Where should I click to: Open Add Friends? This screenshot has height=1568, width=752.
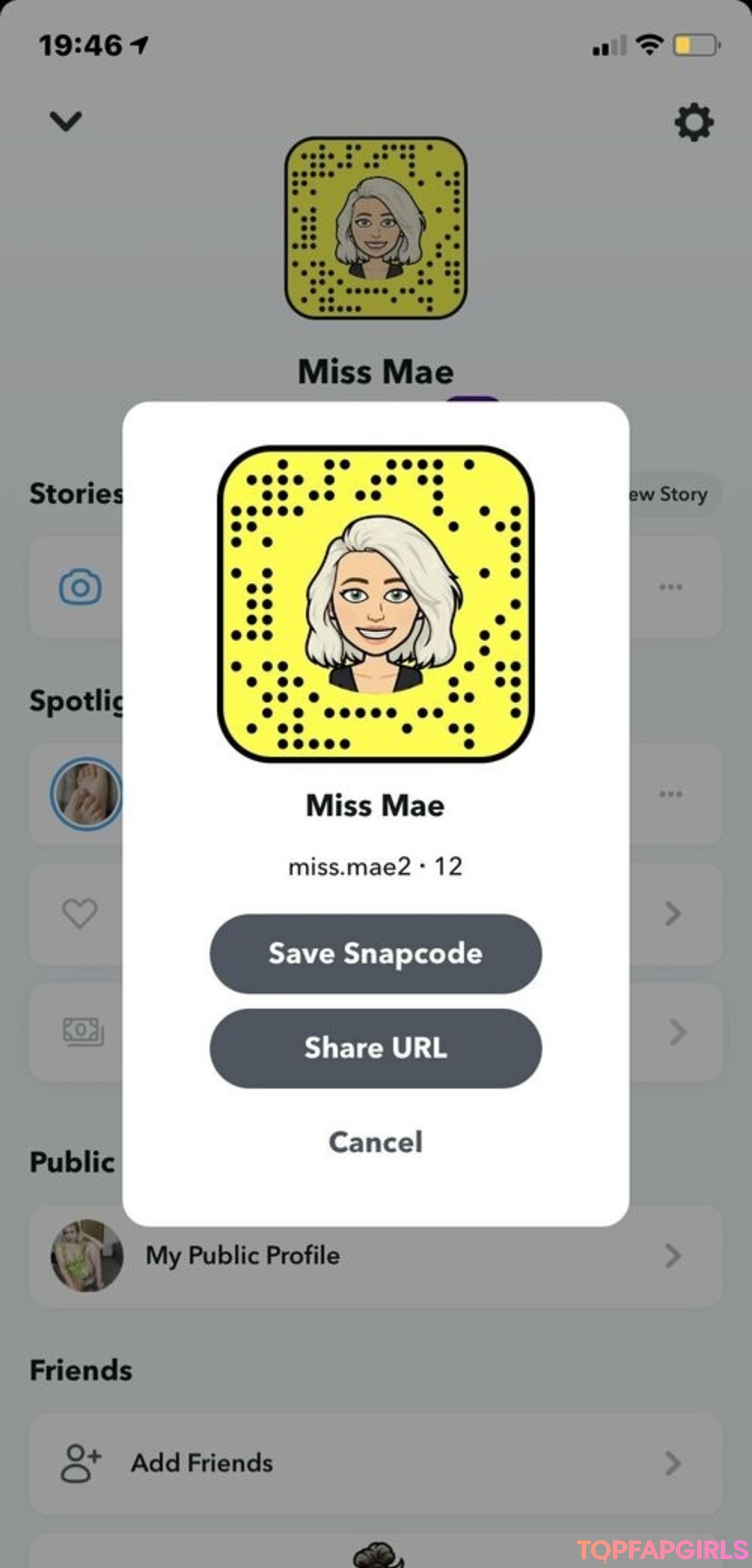(375, 1463)
